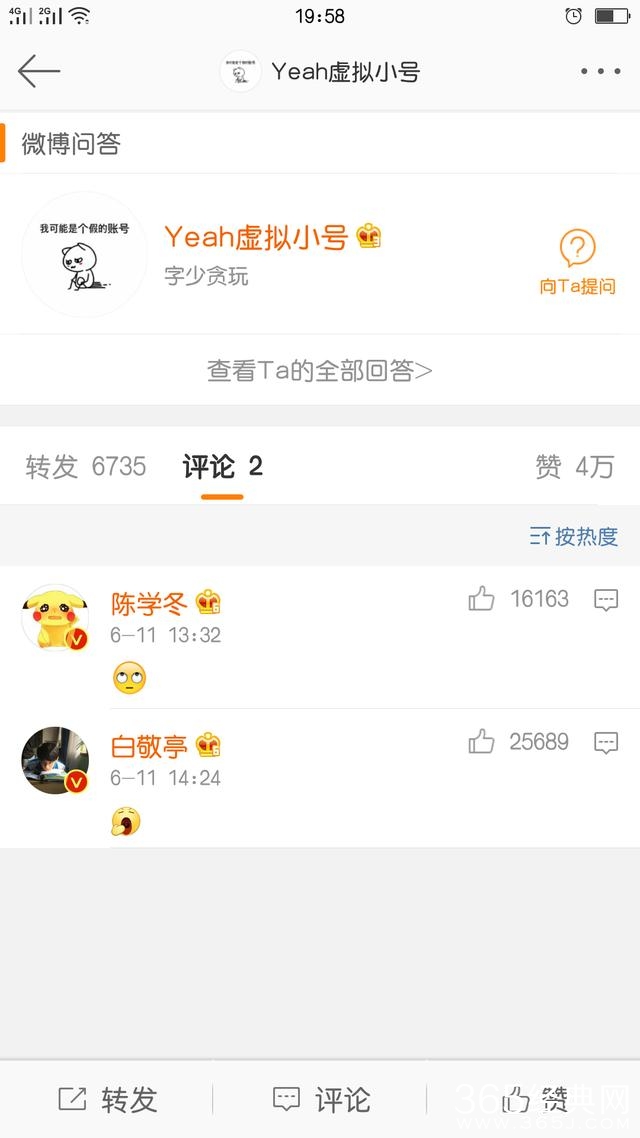Change sort order via 按热度

pos(574,536)
